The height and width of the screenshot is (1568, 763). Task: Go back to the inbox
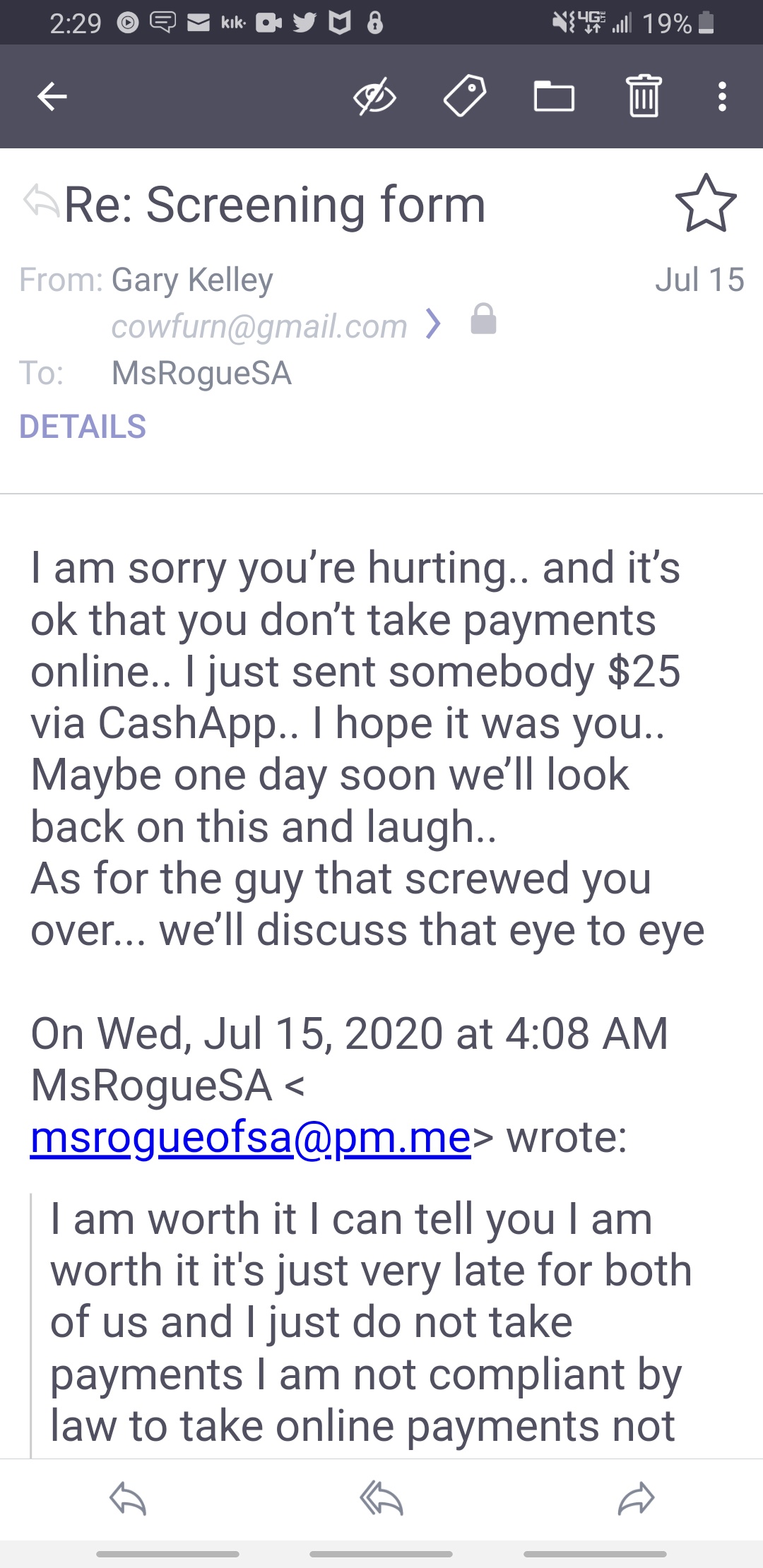(x=52, y=97)
